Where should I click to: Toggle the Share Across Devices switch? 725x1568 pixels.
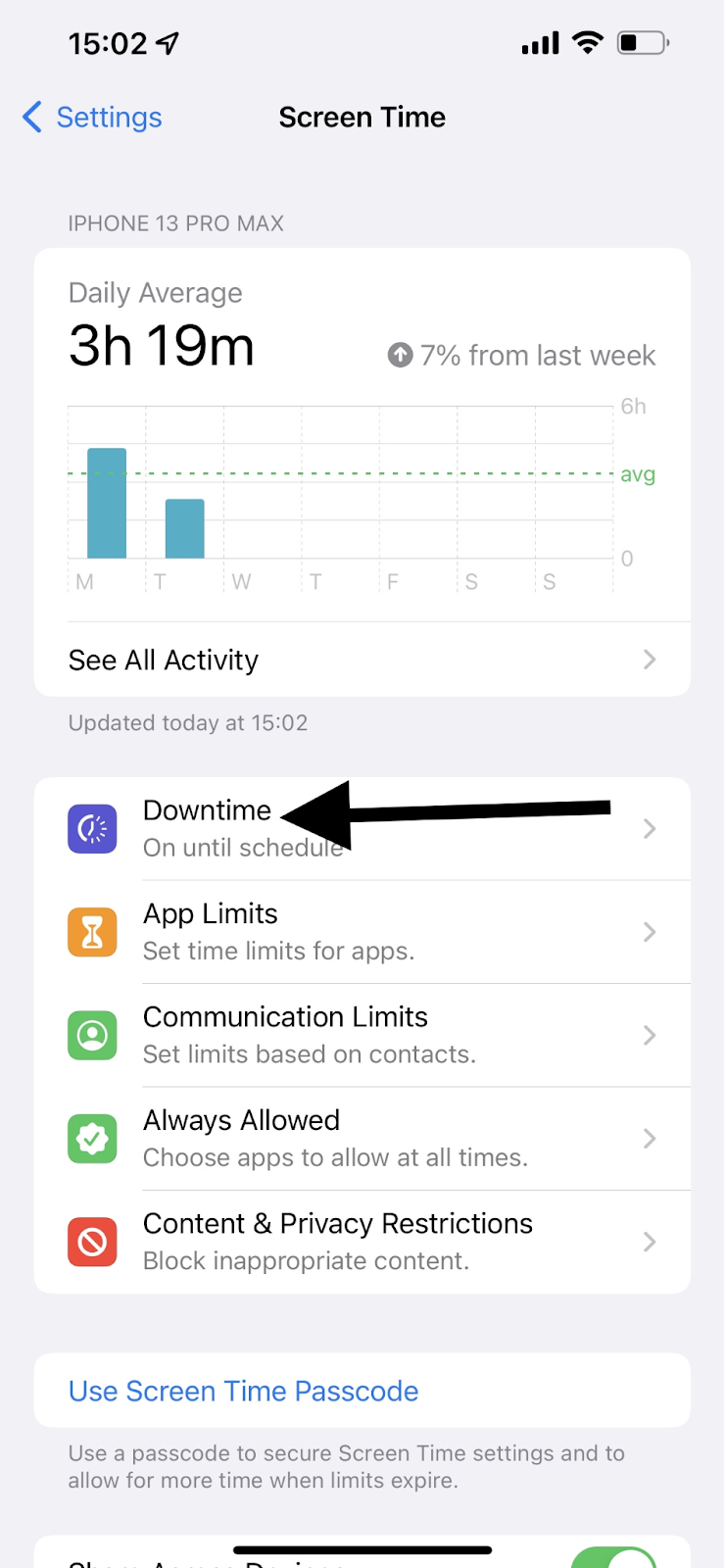[613, 1558]
